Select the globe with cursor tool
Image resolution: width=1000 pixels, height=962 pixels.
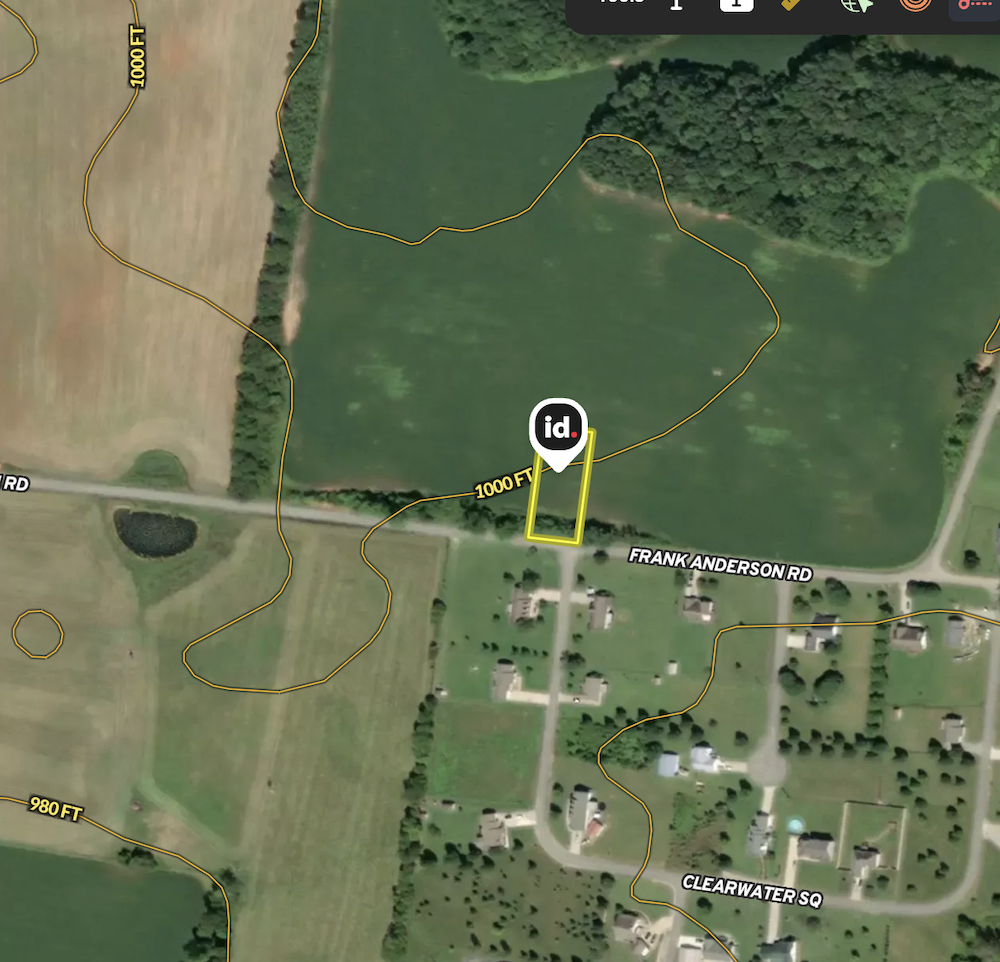coord(856,4)
